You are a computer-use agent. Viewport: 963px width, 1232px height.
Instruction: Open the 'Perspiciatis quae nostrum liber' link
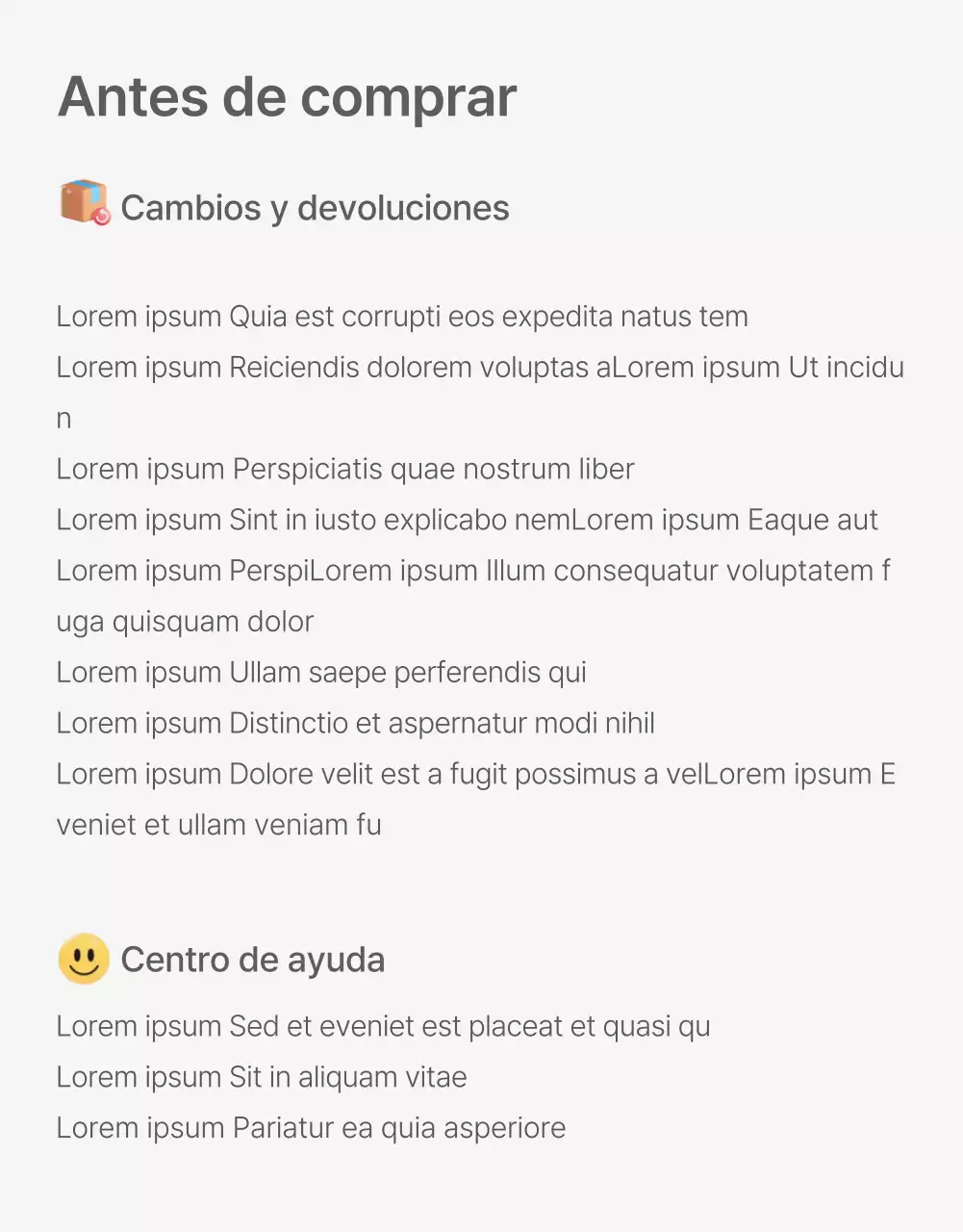click(x=344, y=469)
